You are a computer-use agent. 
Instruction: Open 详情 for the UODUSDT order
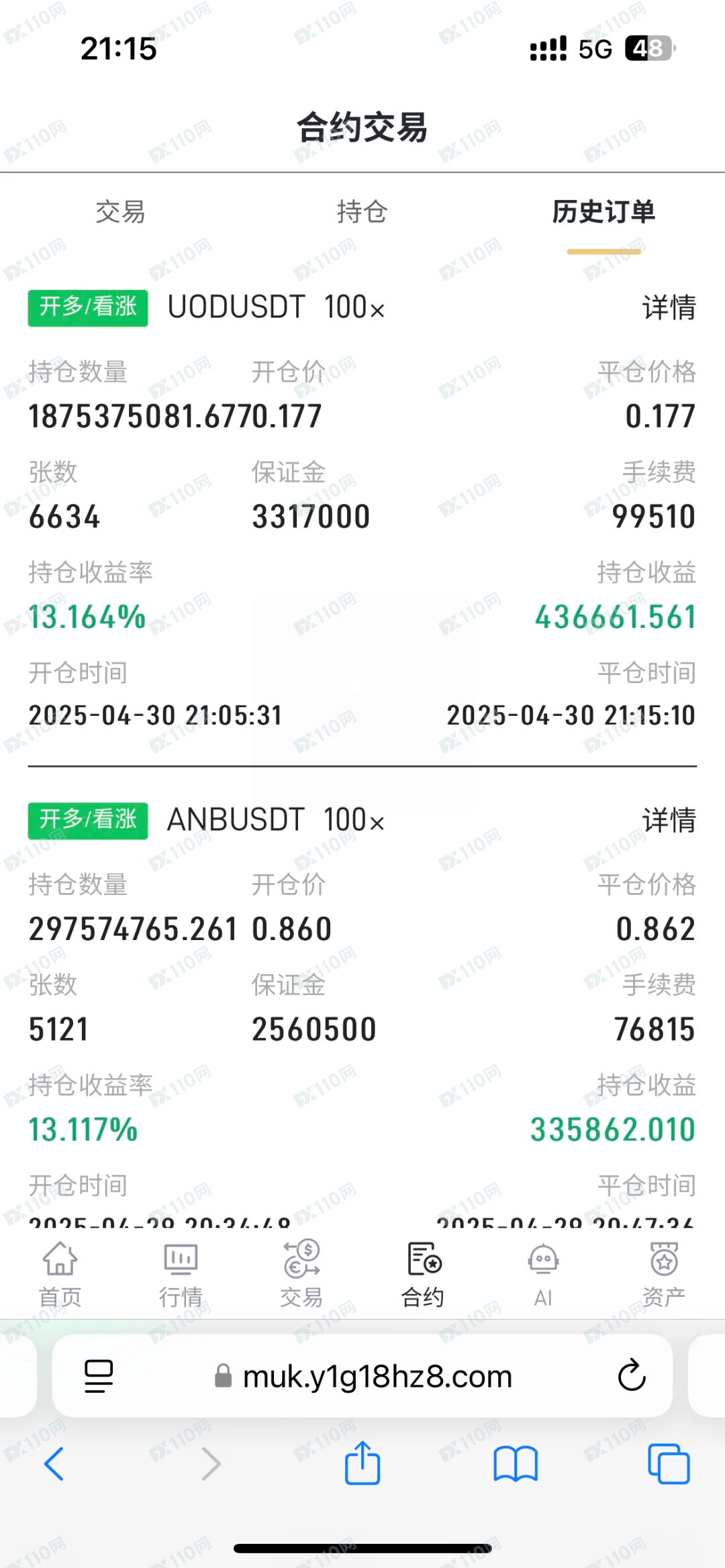pos(669,308)
